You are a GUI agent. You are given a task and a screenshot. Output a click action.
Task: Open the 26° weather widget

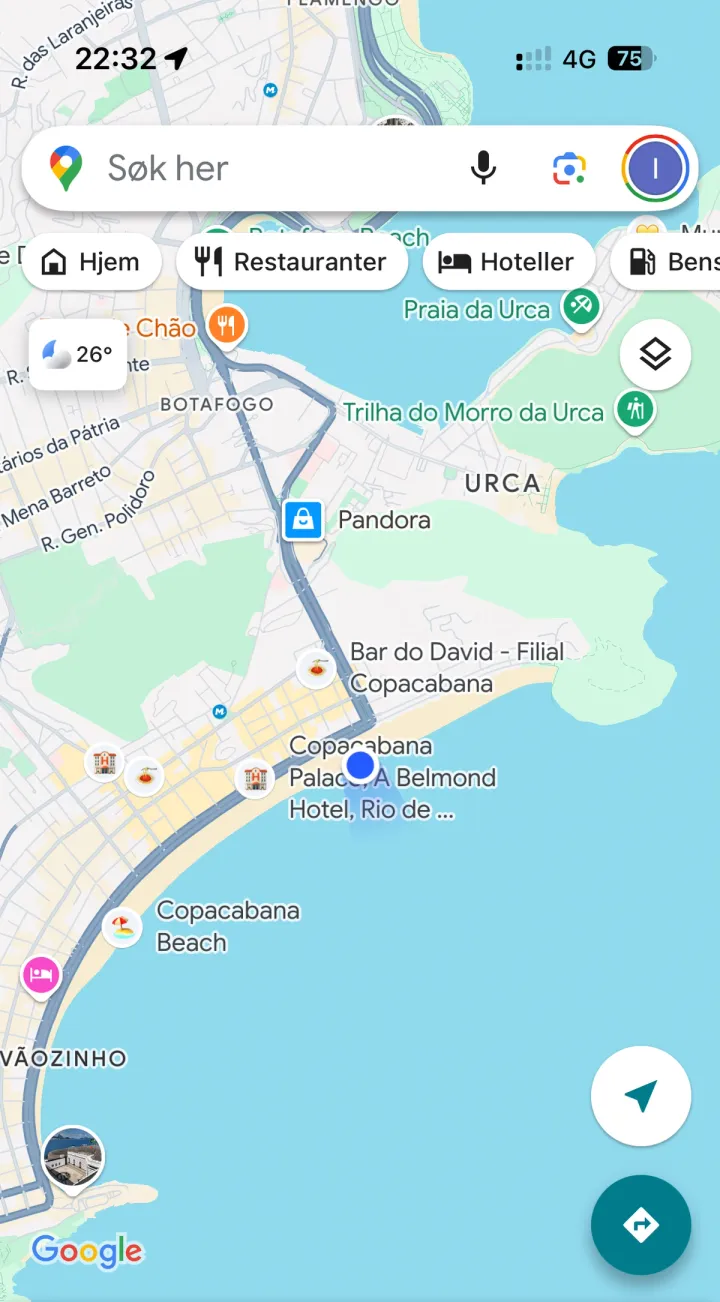pos(78,354)
